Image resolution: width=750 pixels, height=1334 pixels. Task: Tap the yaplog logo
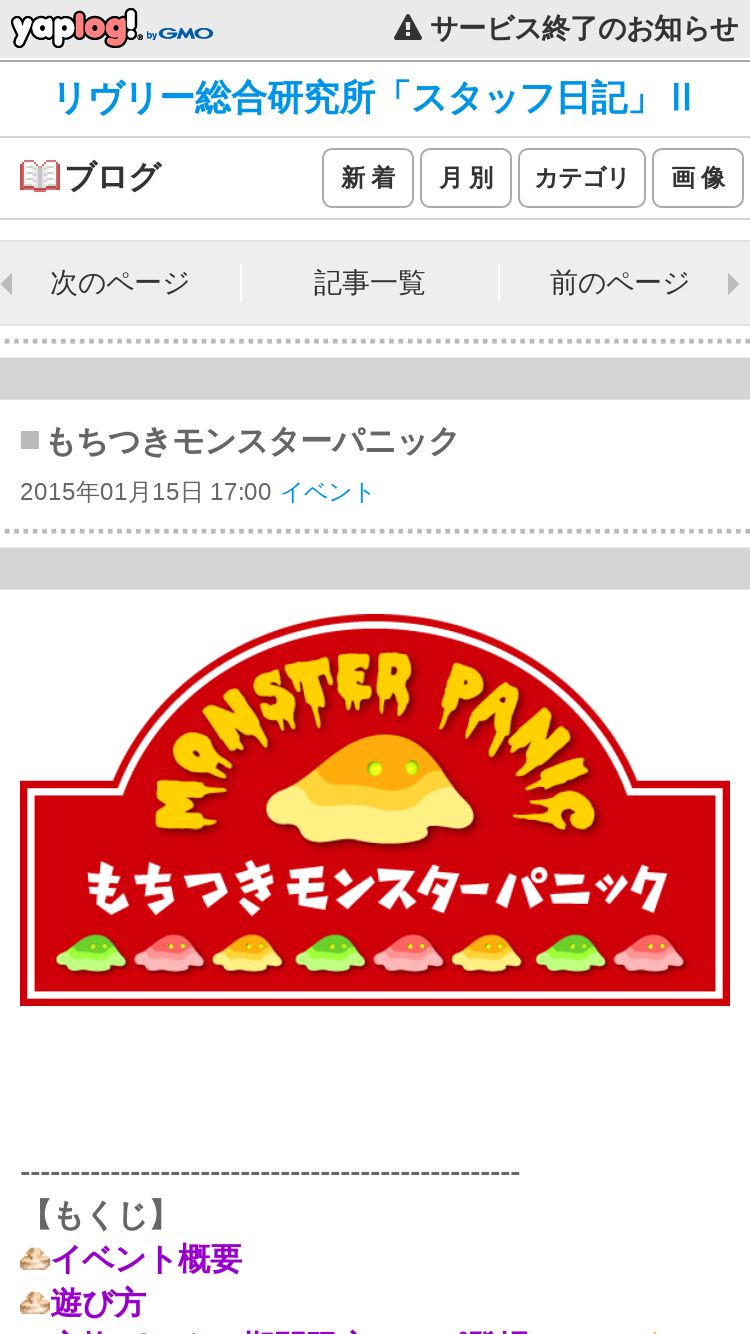click(x=110, y=29)
